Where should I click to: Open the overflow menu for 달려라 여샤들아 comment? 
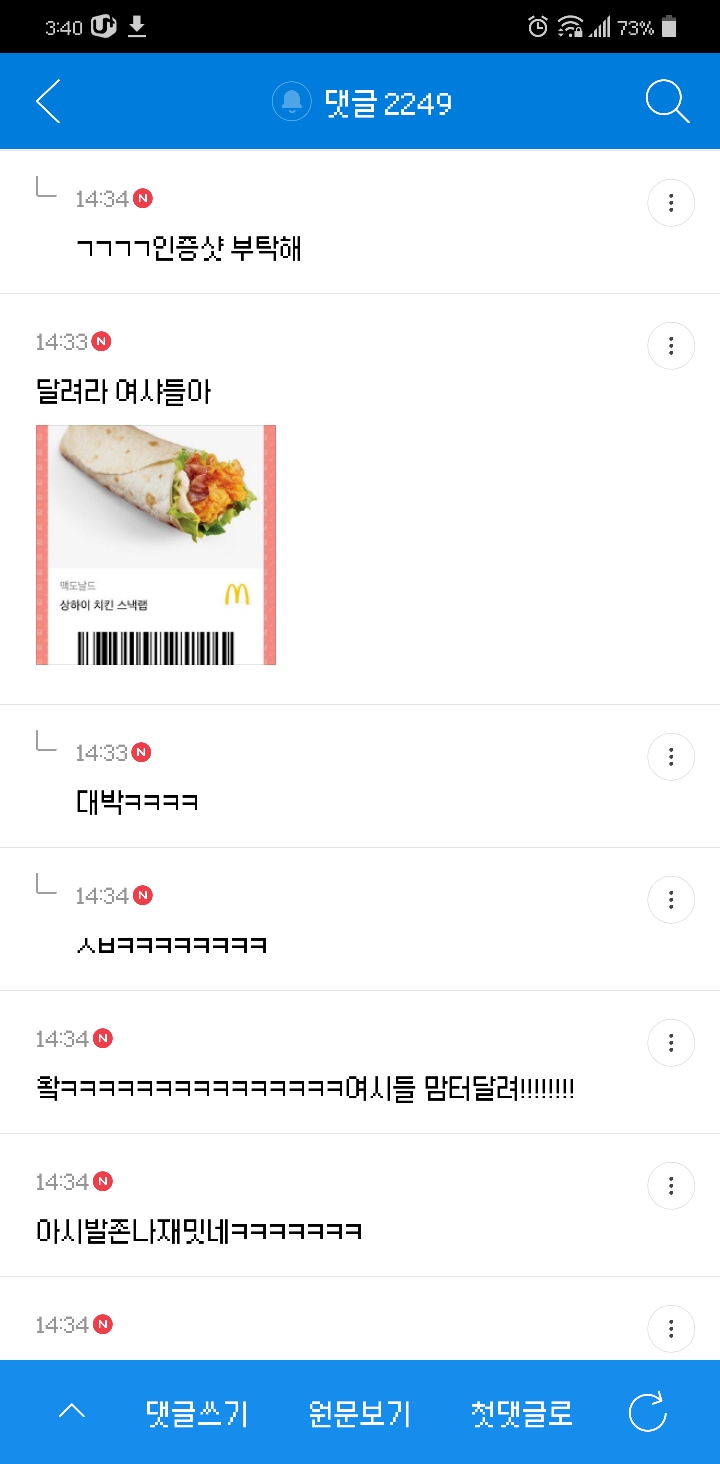tap(671, 346)
